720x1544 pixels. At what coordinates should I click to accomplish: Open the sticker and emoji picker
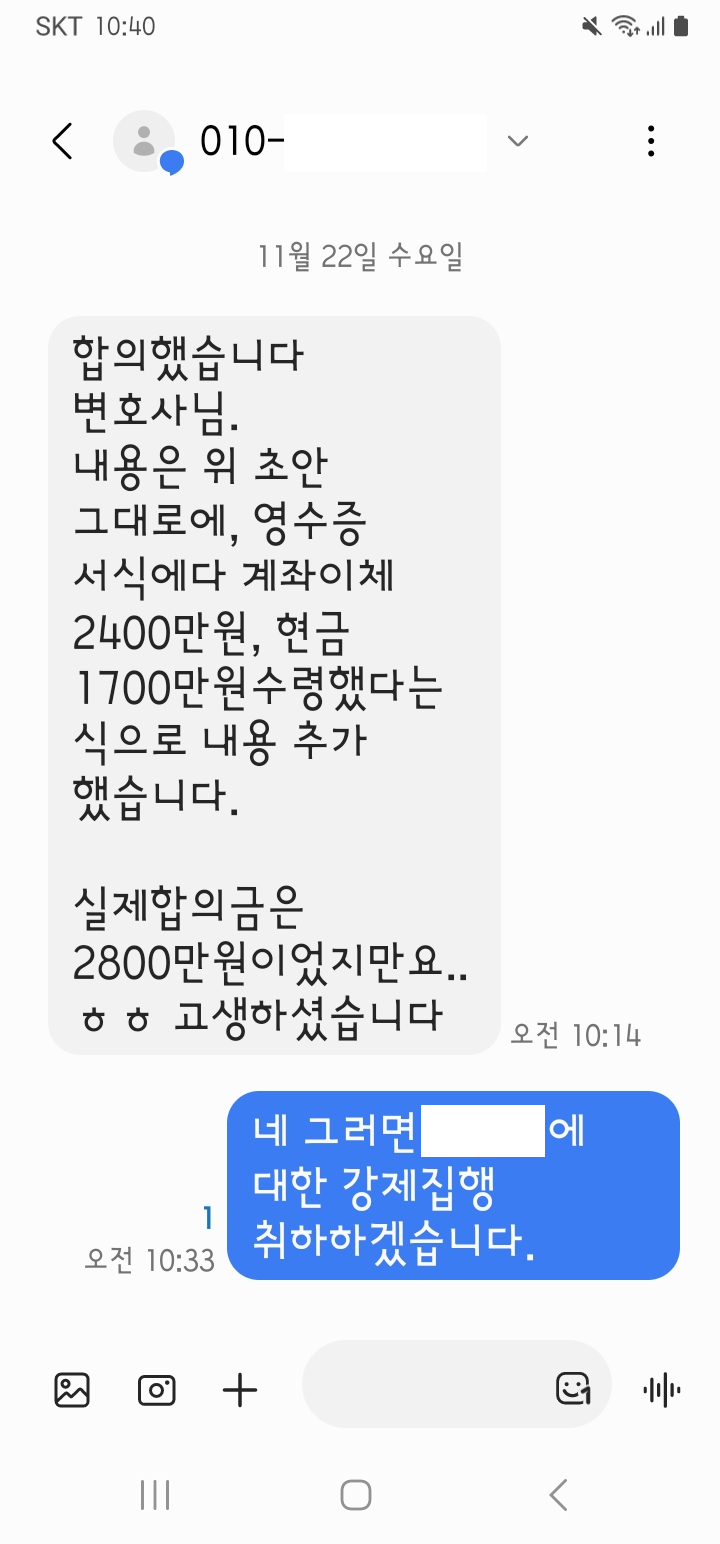pyautogui.click(x=572, y=1387)
